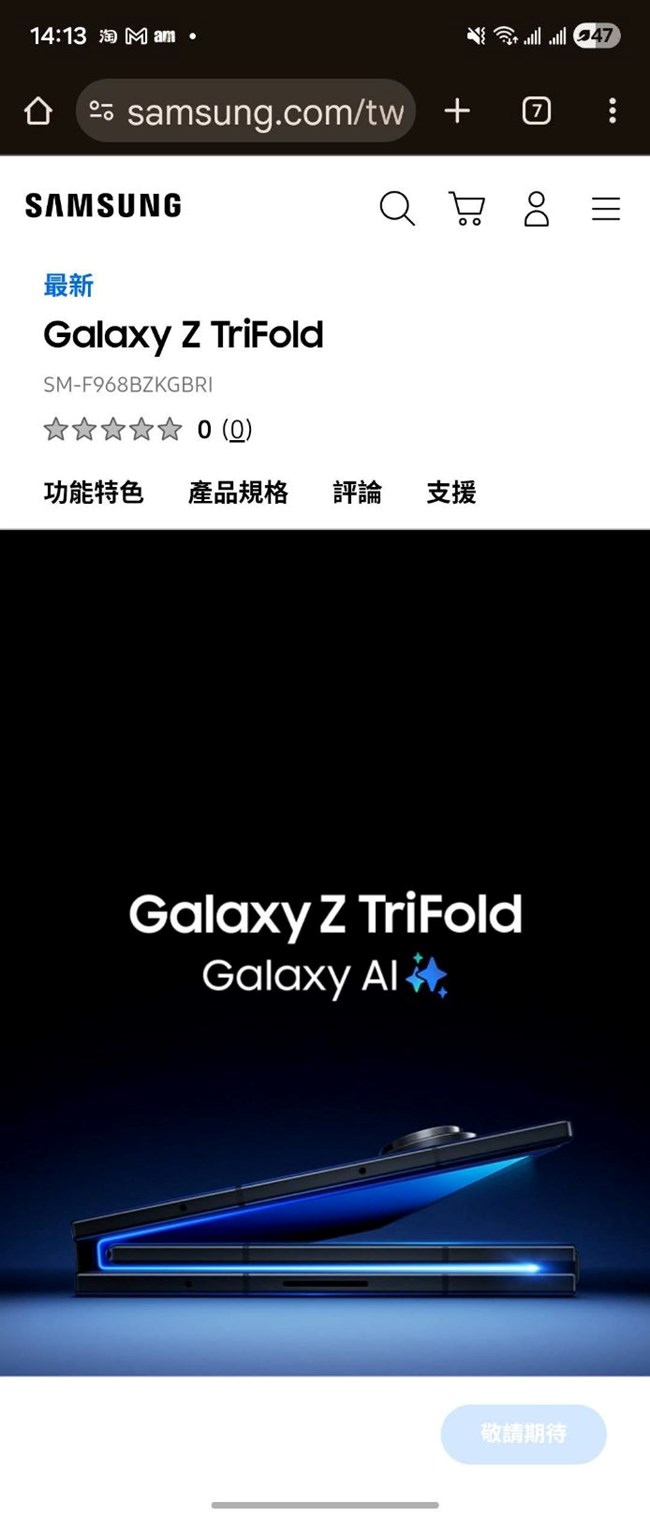
Task: Open the browser overflow menu
Action: pyautogui.click(x=612, y=111)
